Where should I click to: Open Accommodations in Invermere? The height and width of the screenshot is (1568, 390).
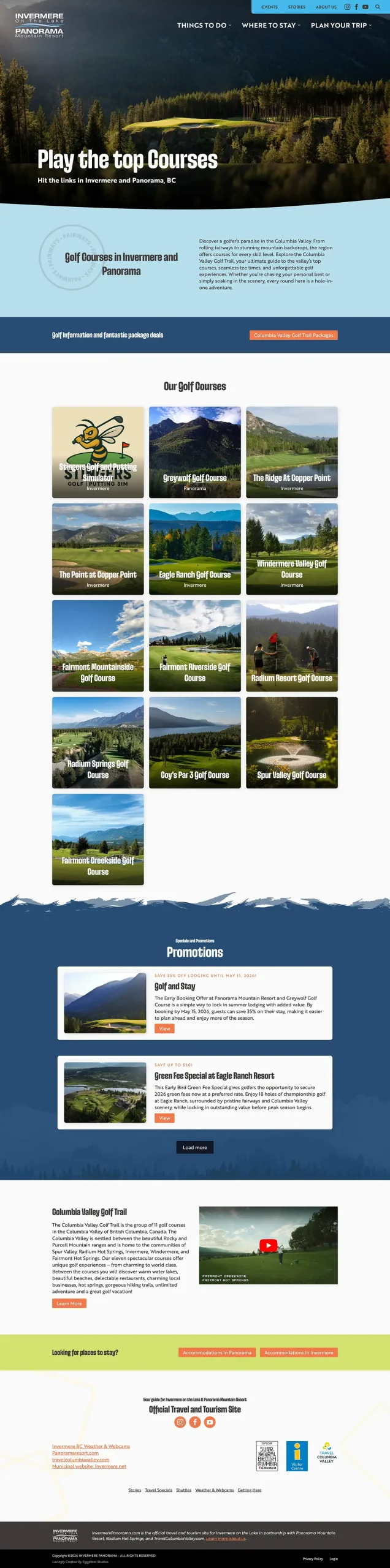click(299, 1352)
